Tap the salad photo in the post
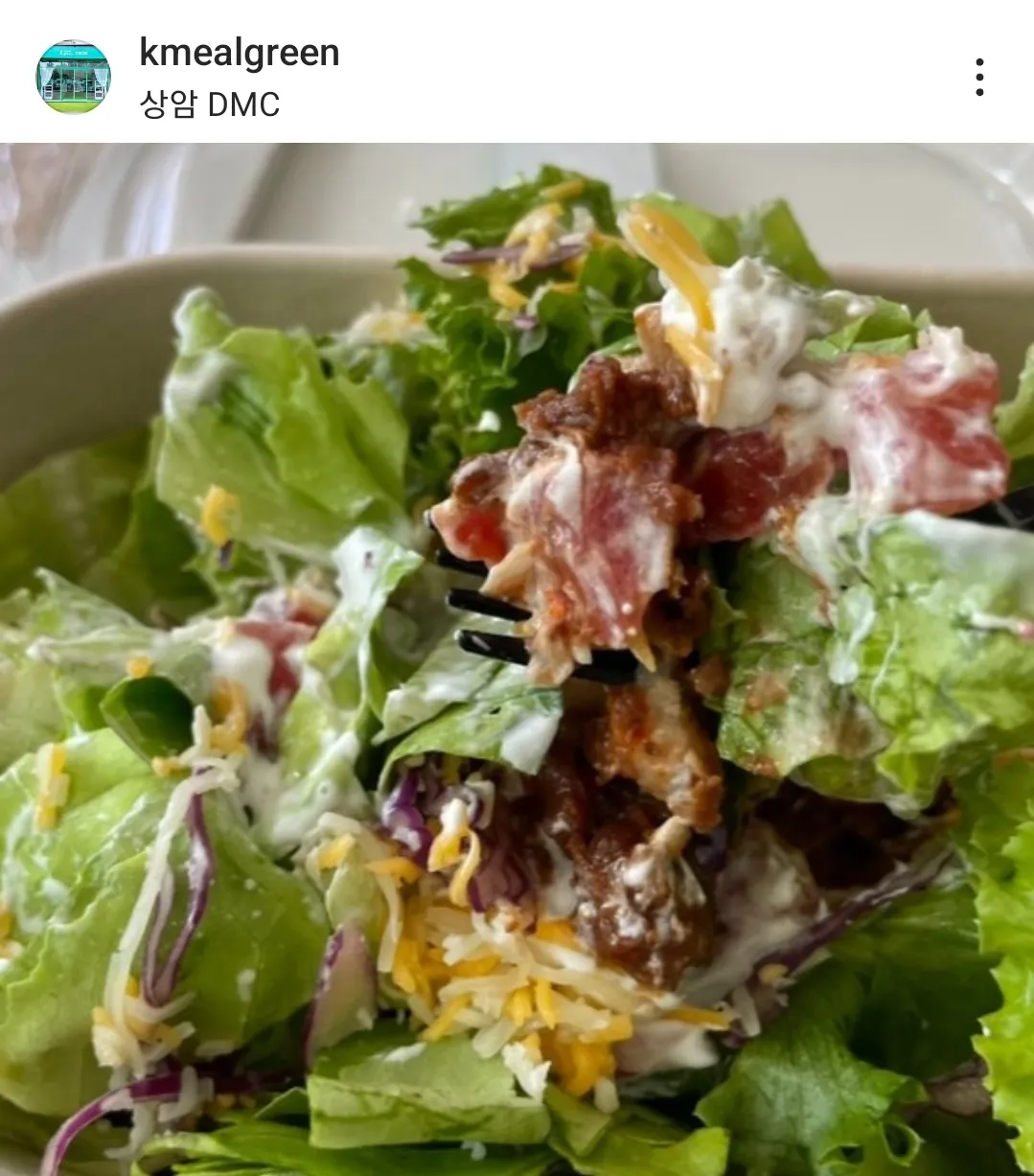 point(517,659)
